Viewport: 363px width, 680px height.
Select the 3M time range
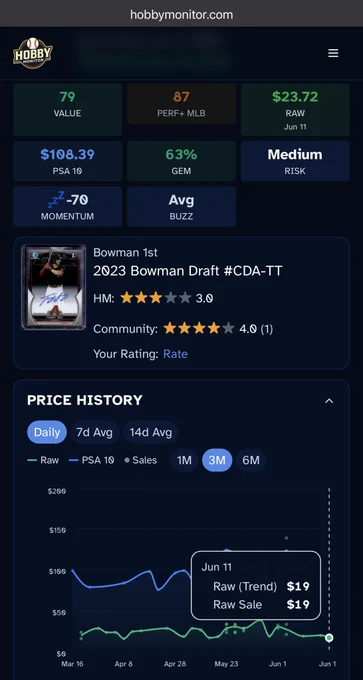(x=217, y=460)
